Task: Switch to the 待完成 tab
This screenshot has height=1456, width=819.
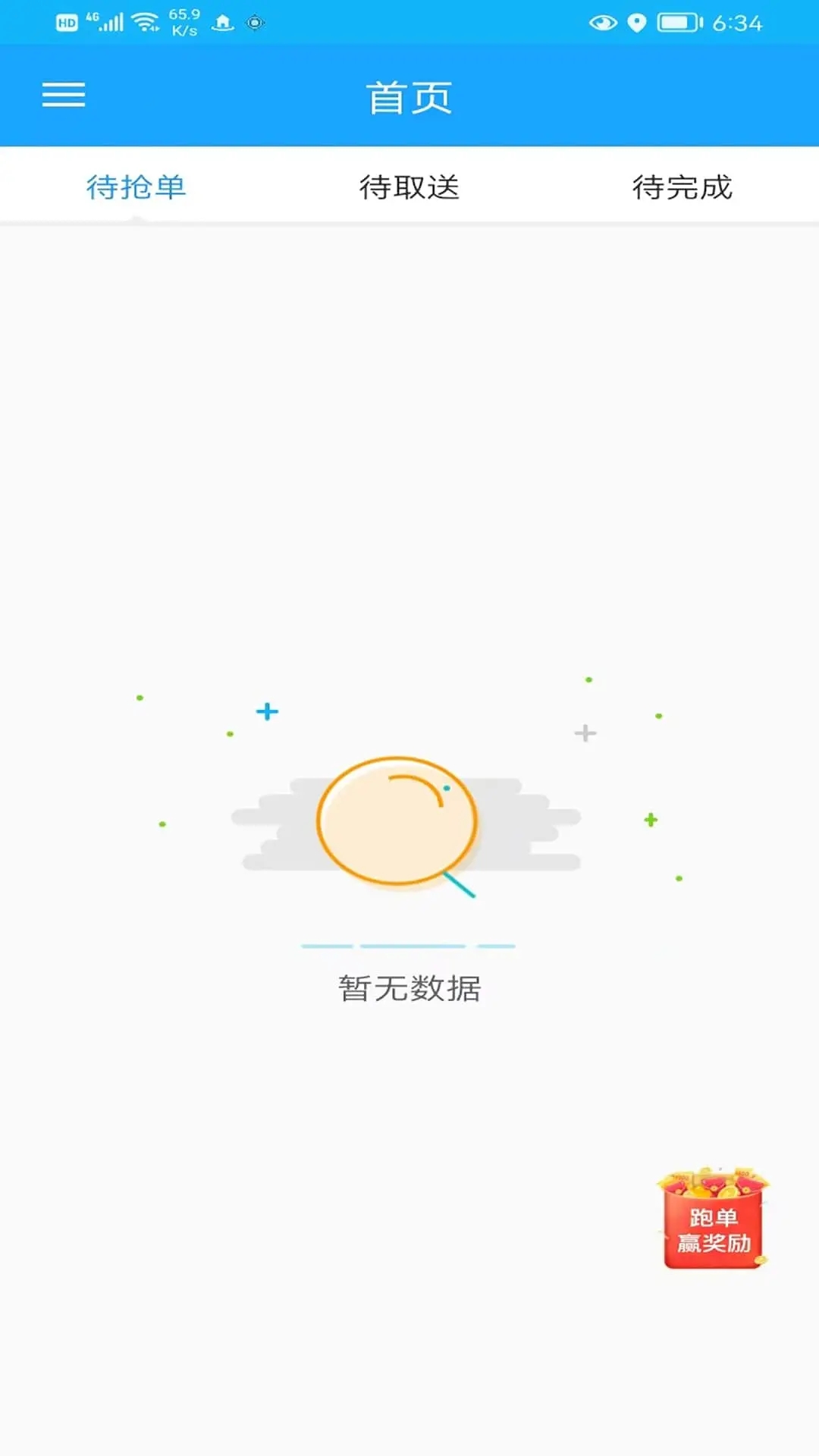Action: (x=682, y=187)
